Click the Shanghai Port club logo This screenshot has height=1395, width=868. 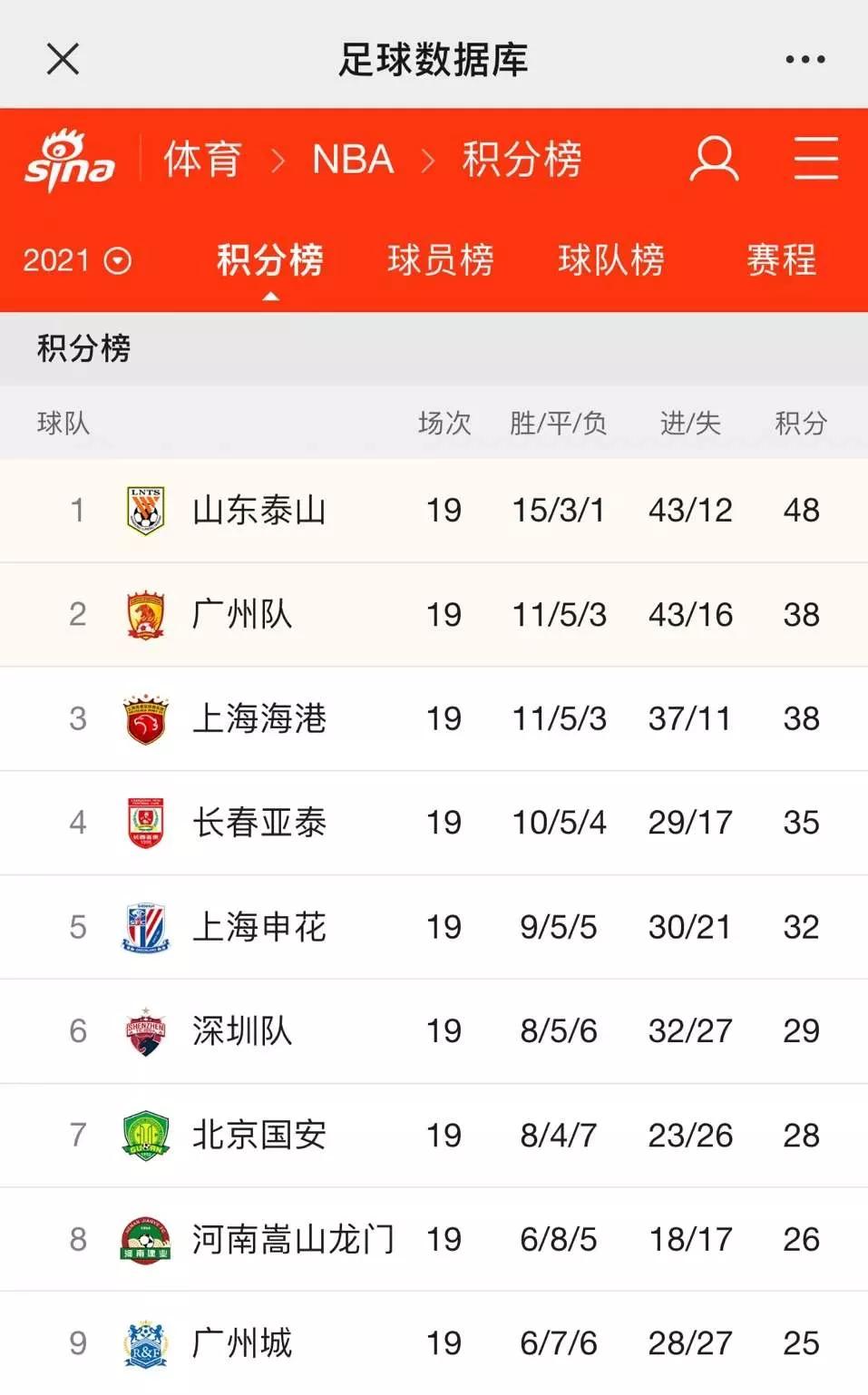coord(143,717)
